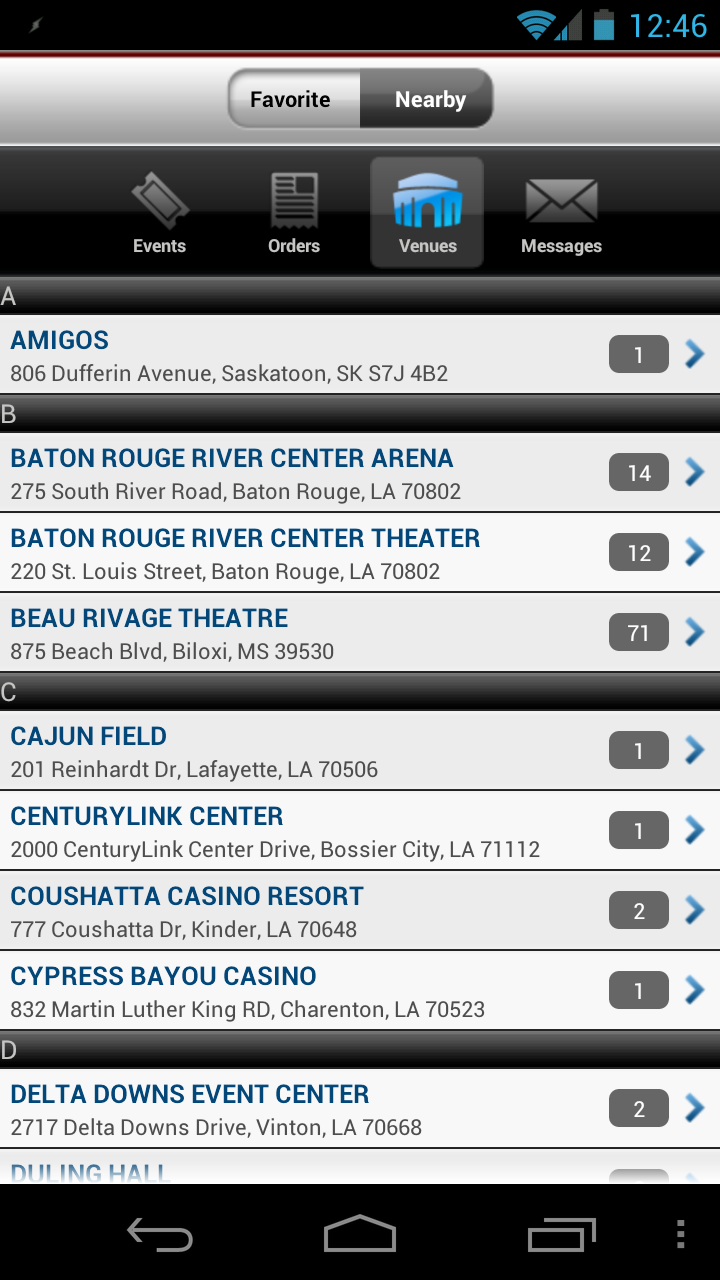Open the COUSHATTA CASINO RESORT venue
Viewport: 720px width, 1280px height.
[185, 894]
